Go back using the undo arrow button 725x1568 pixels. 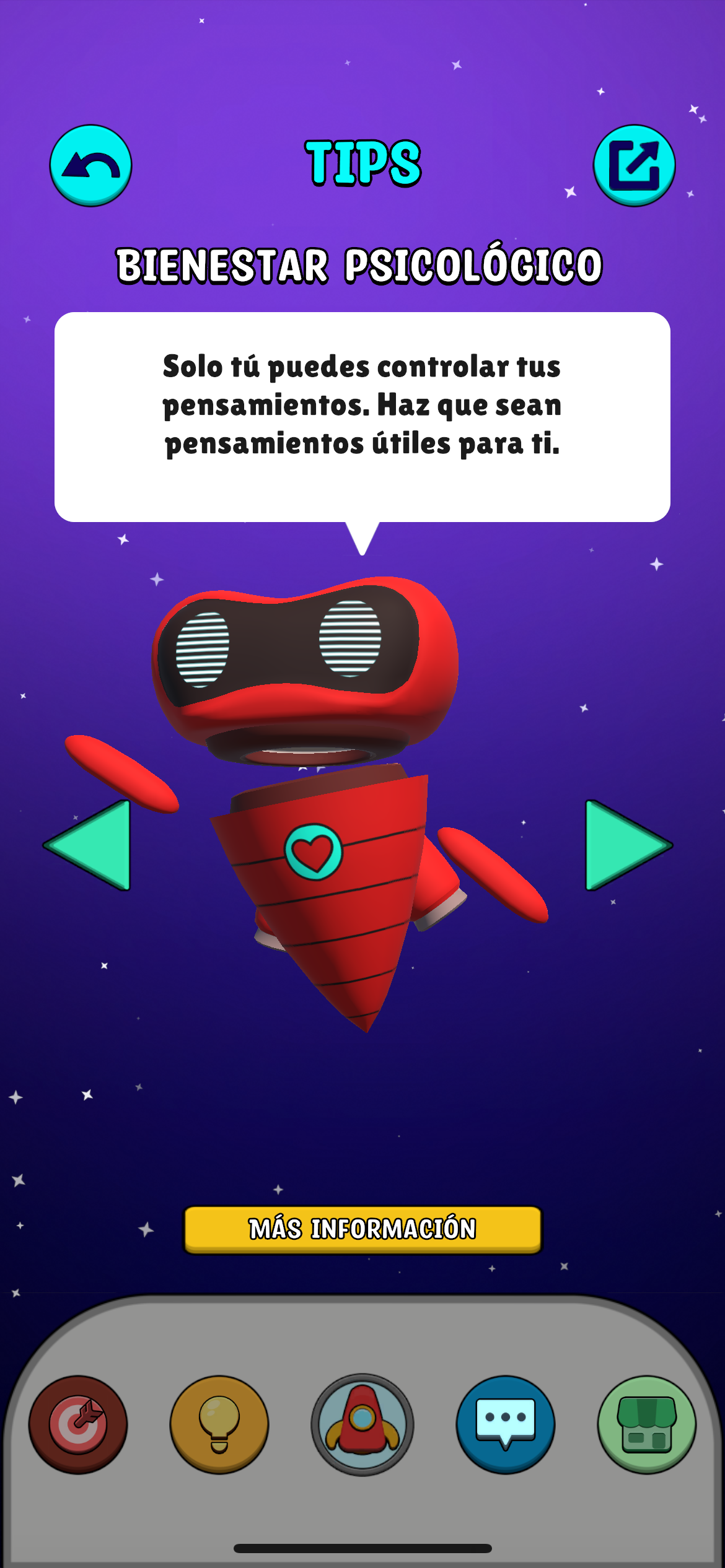90,165
